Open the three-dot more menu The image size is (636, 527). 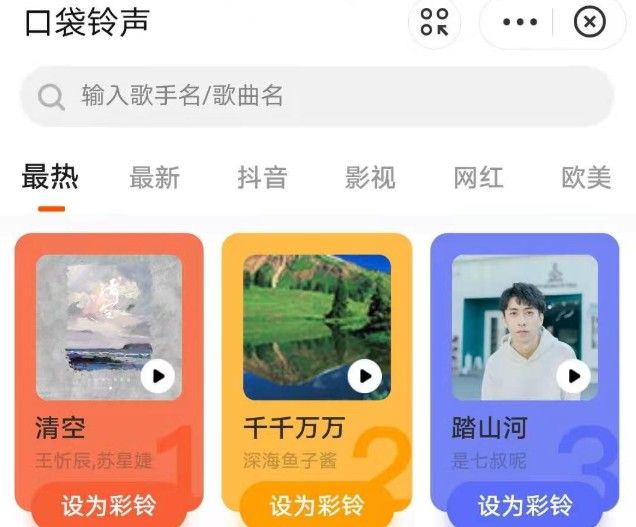520,22
